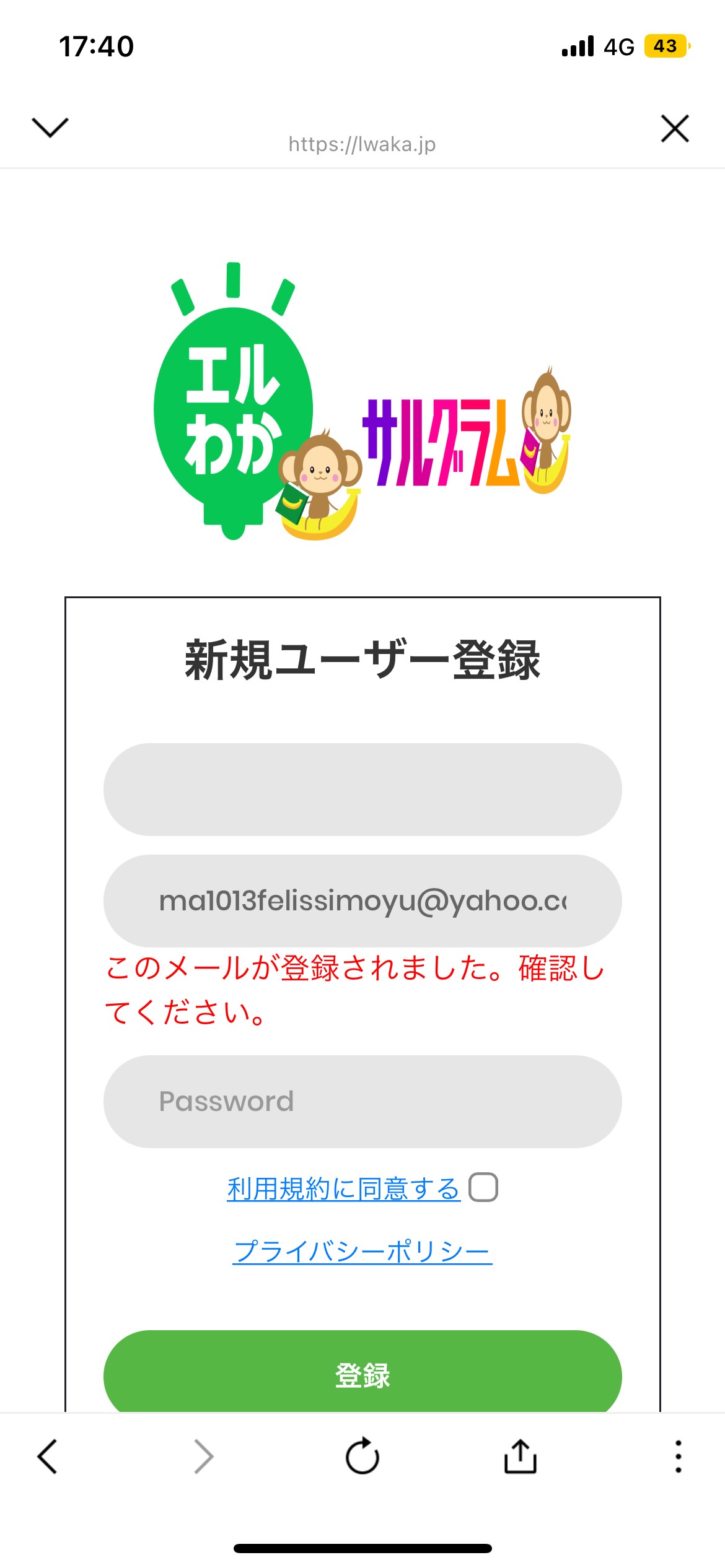Open the three-dot browser menu
Viewport: 725px width, 1568px height.
coord(679,1456)
